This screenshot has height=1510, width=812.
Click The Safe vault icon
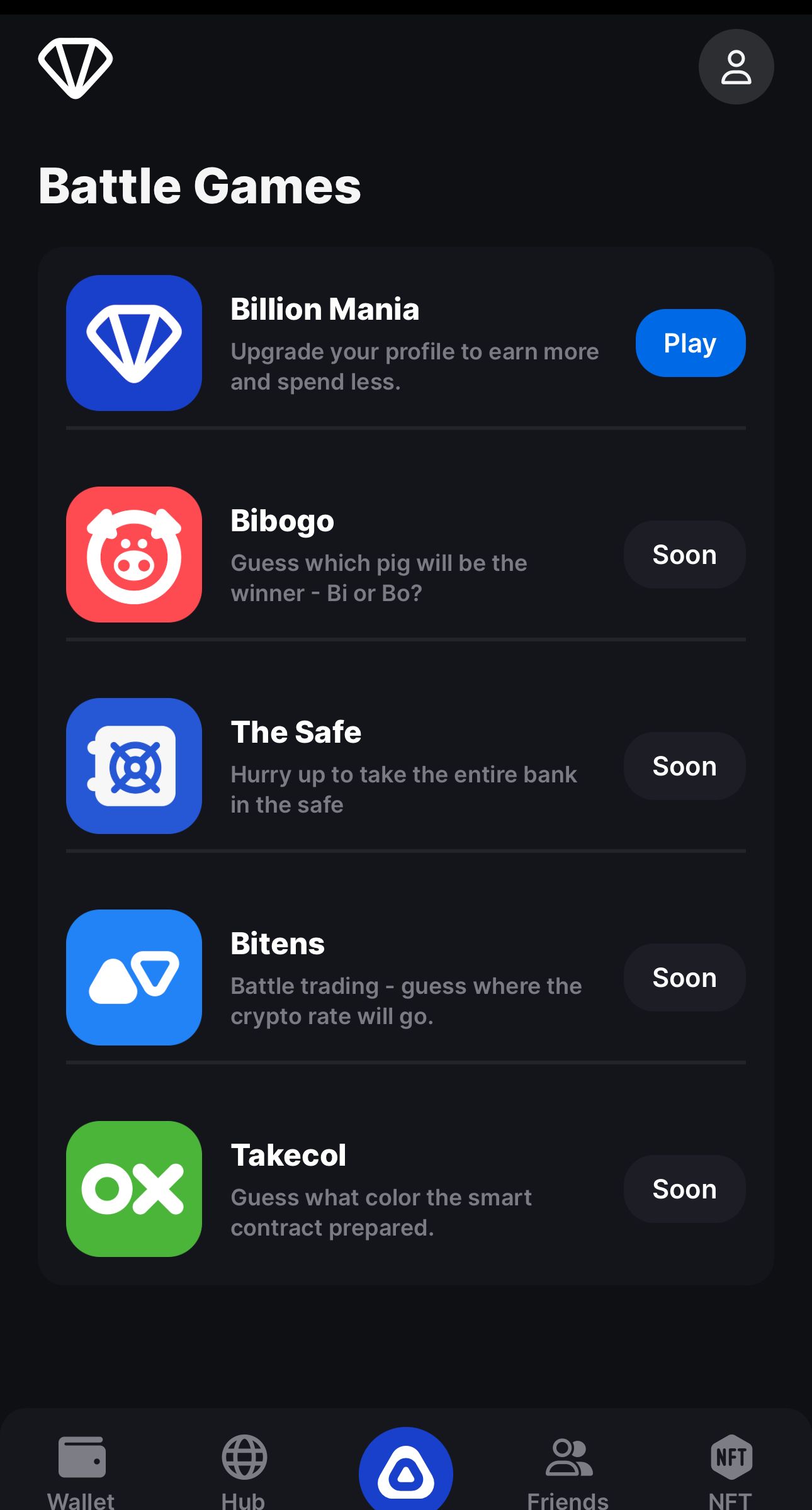point(133,767)
